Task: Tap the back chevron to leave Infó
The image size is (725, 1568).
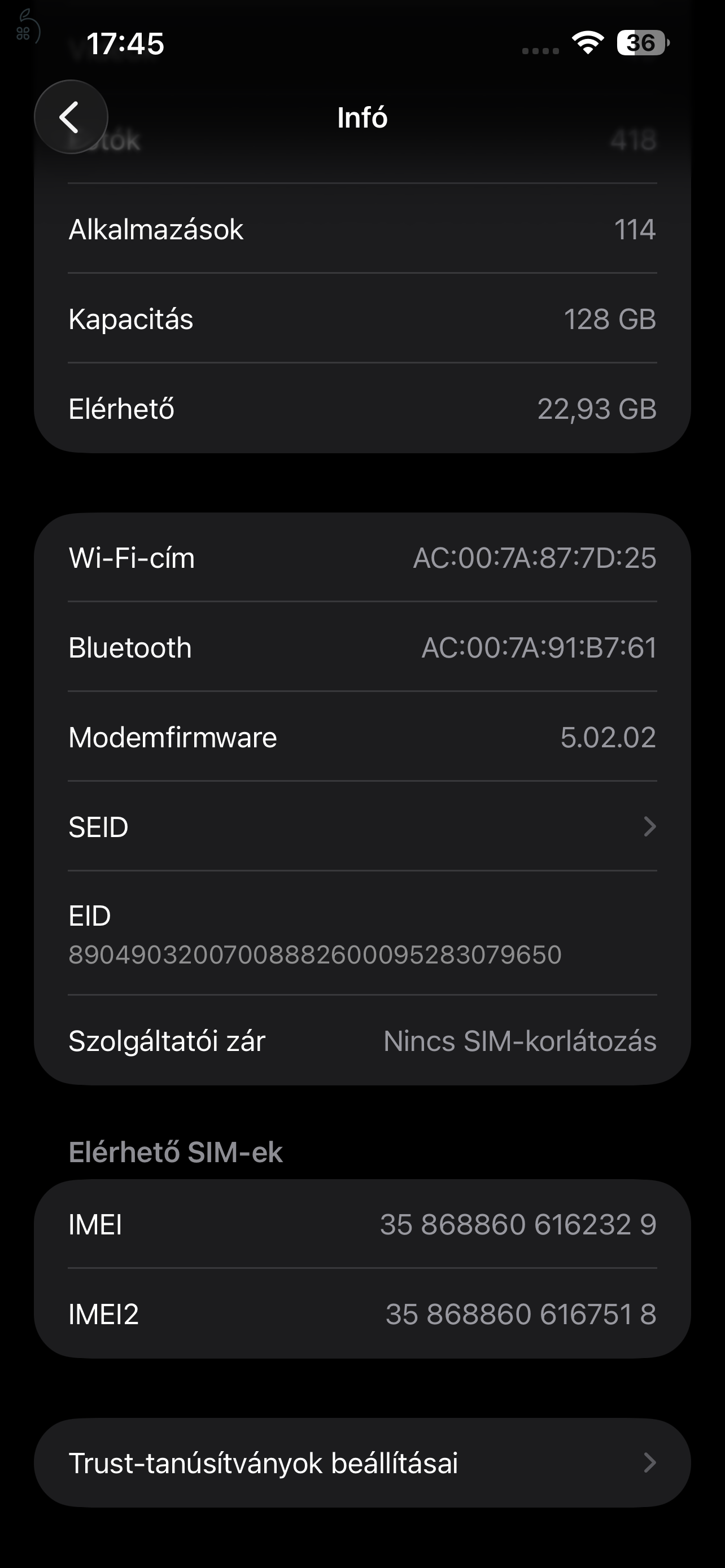Action: 71,117
